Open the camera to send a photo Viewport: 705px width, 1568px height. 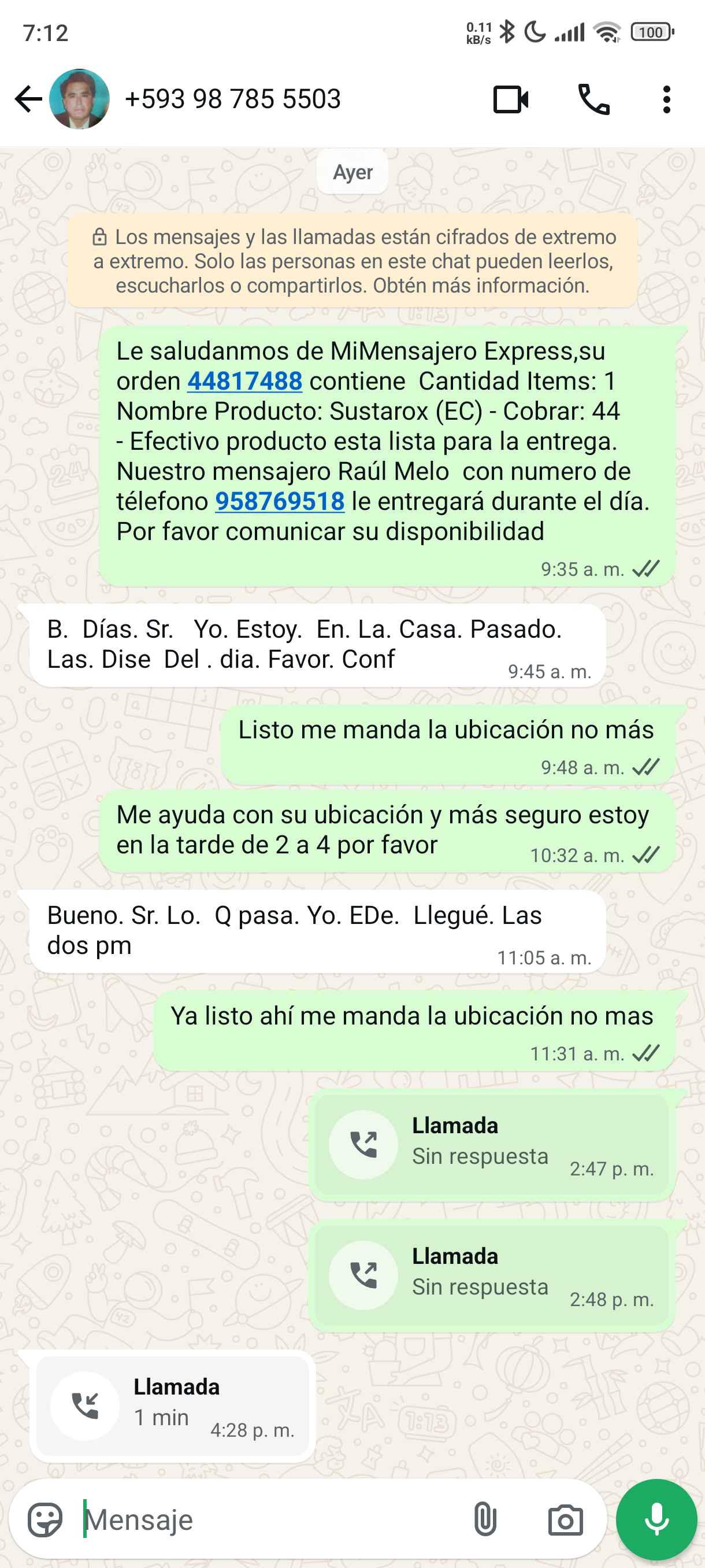point(565,1520)
